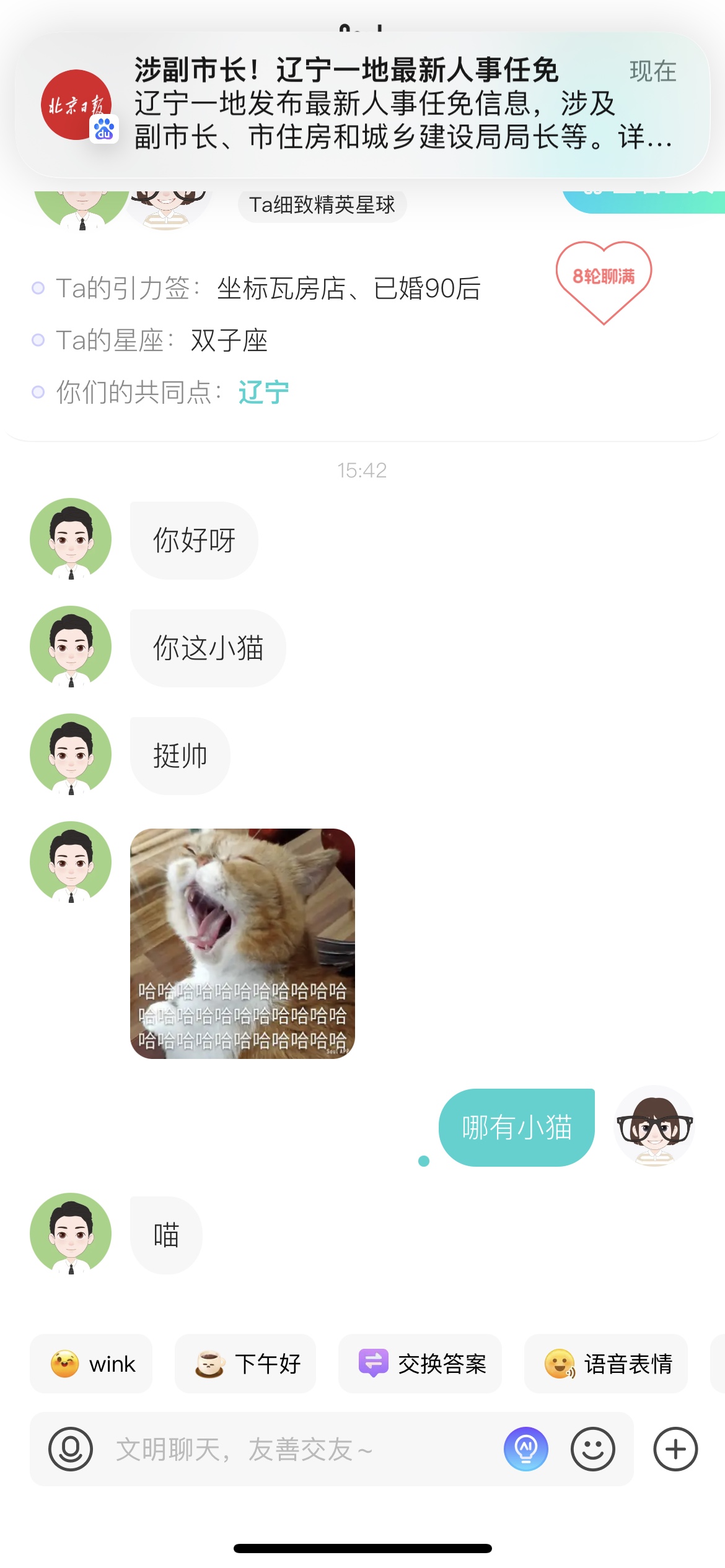
Task: Focus the 文明聊天 message input field
Action: click(297, 1449)
